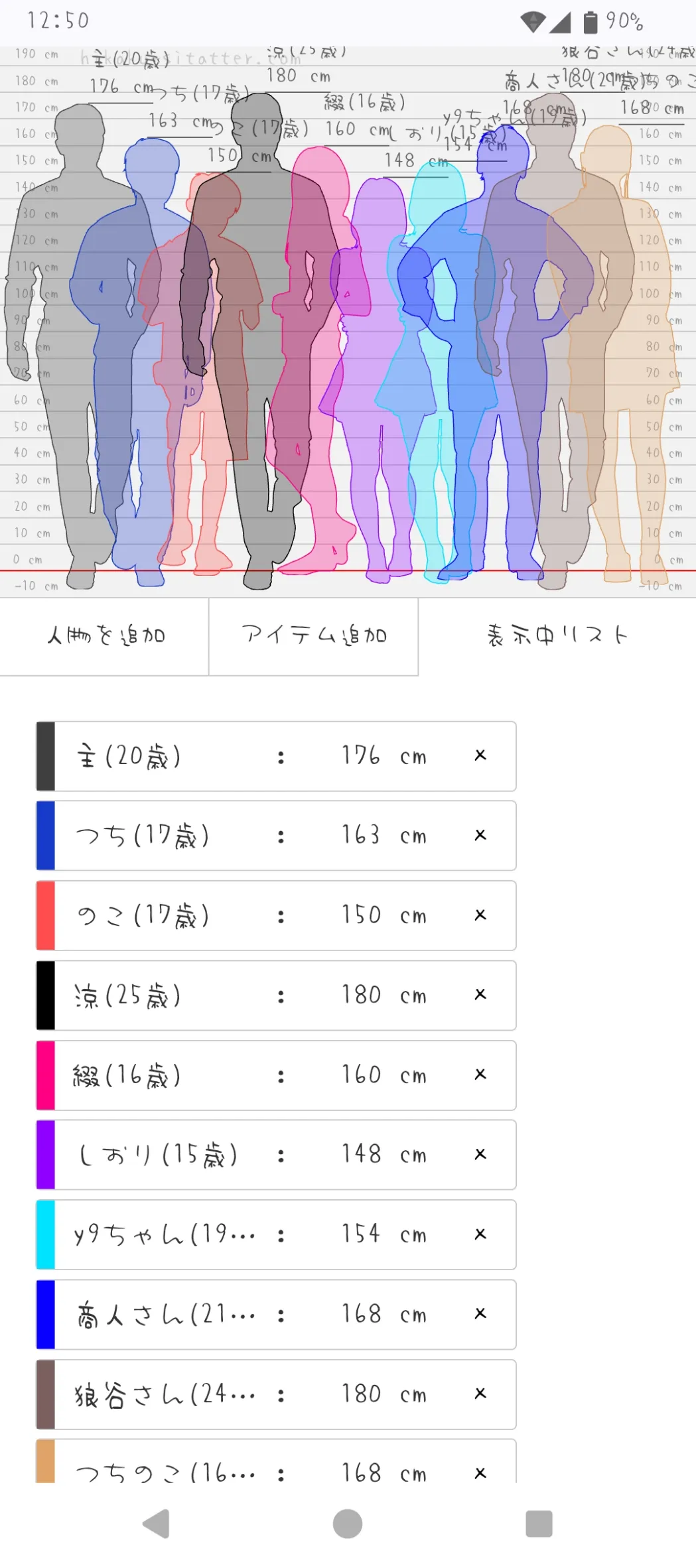Remove つちのこ 168 cm entry
Viewport: 696px width, 1568px height.
coord(480,1472)
